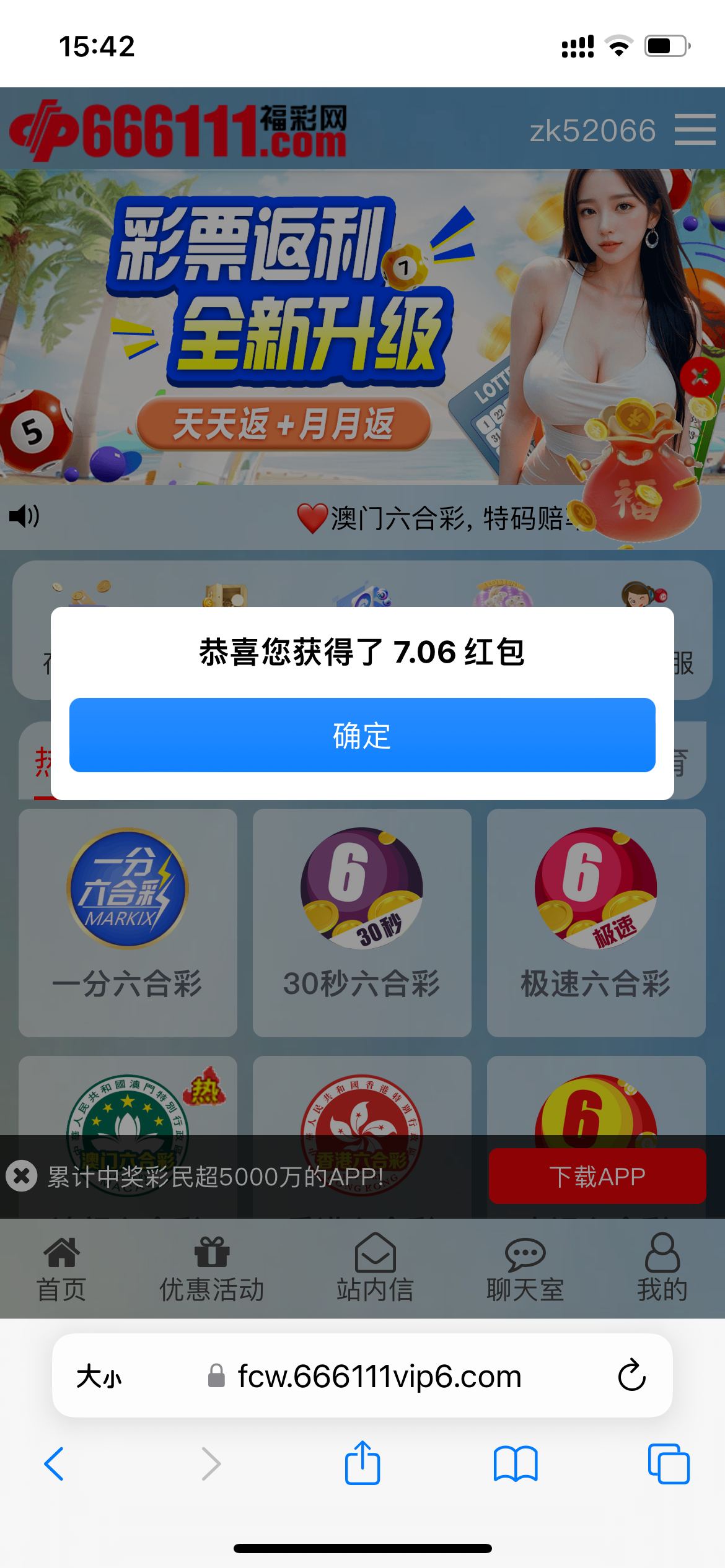
Task: Reload the page in Safari
Action: [631, 1376]
